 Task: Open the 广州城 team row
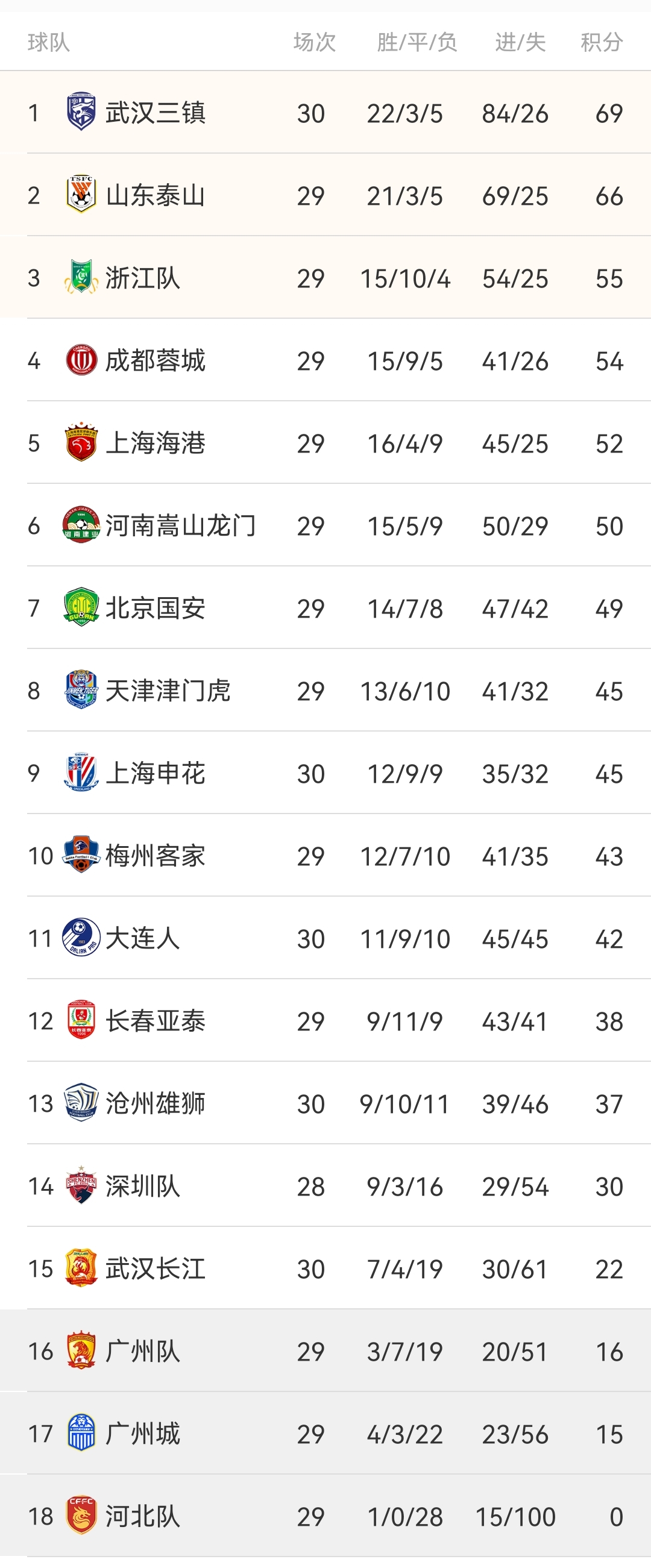tap(142, 1434)
